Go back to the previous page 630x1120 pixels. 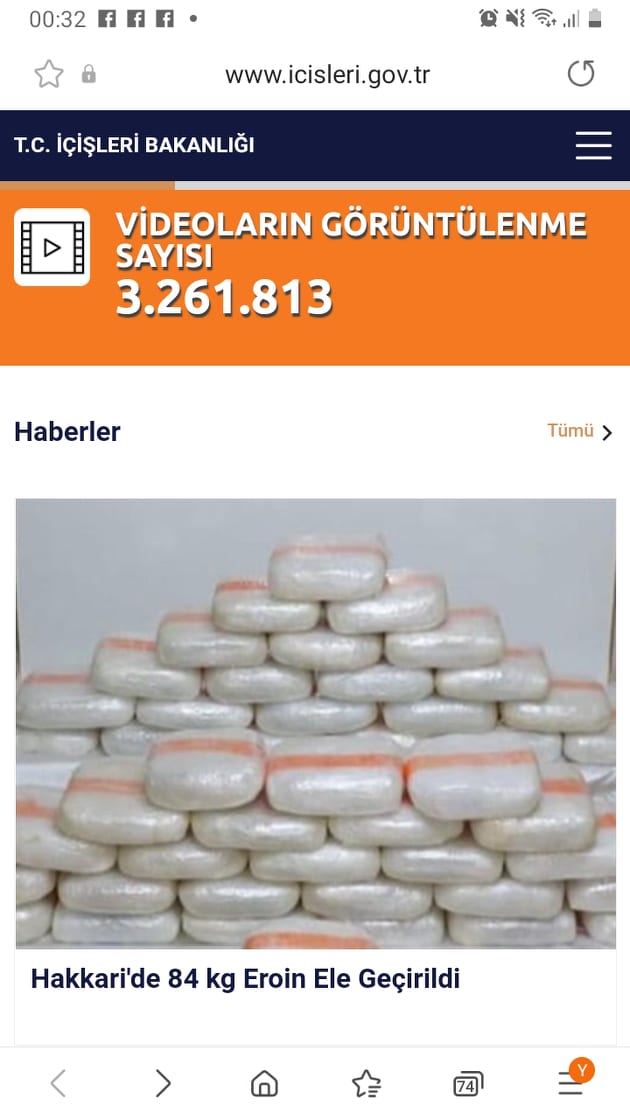point(58,1083)
